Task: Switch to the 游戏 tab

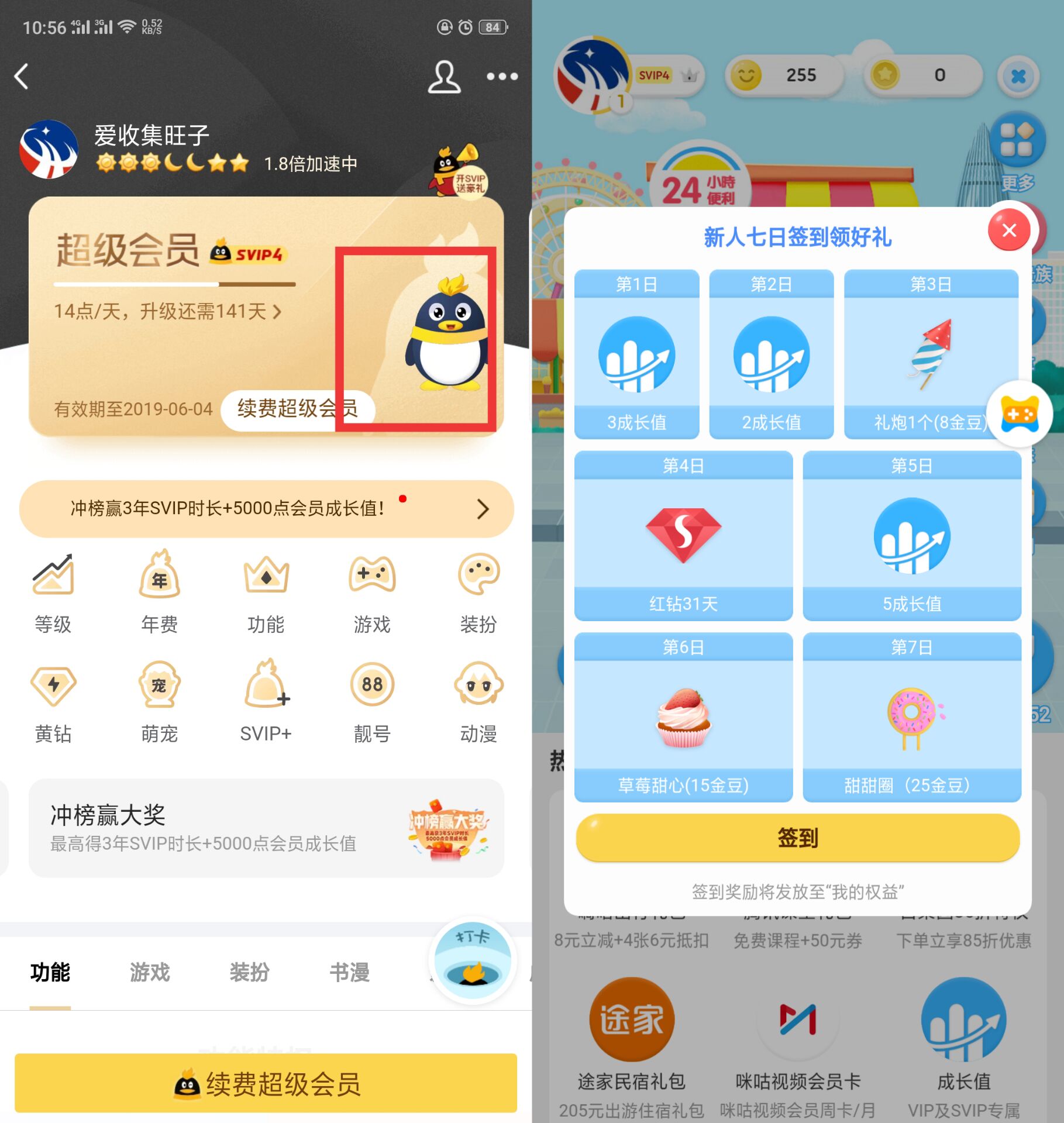Action: (x=150, y=972)
